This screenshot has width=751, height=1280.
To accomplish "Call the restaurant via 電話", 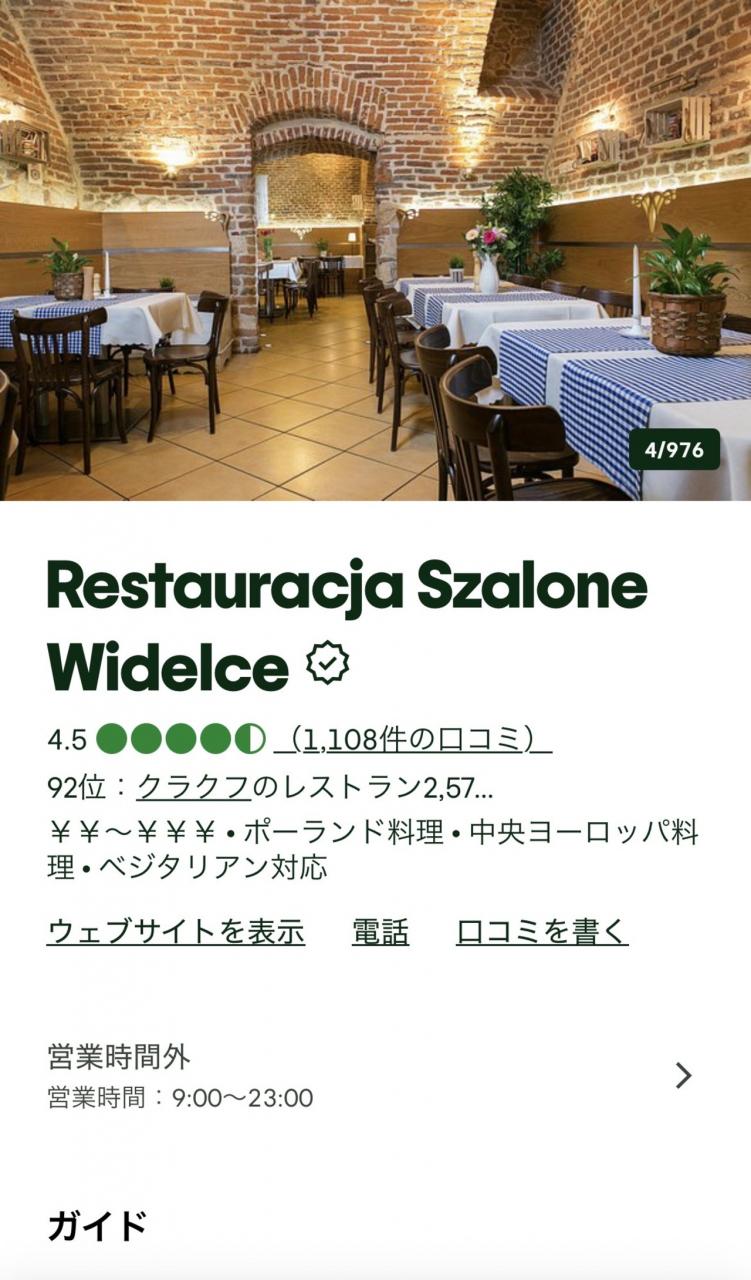I will (380, 932).
